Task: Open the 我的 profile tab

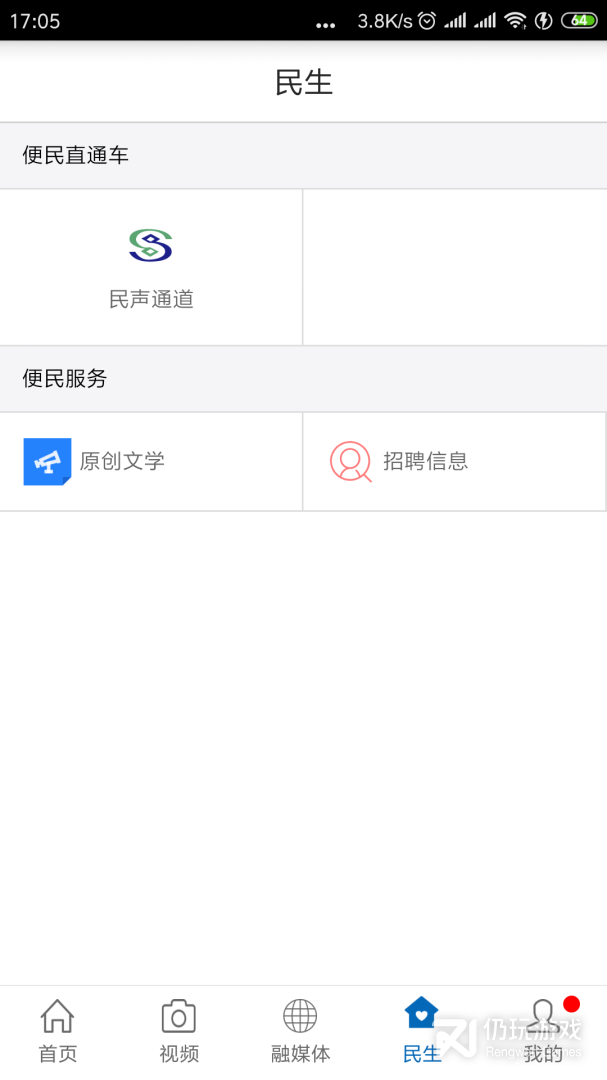Action: (x=543, y=1031)
